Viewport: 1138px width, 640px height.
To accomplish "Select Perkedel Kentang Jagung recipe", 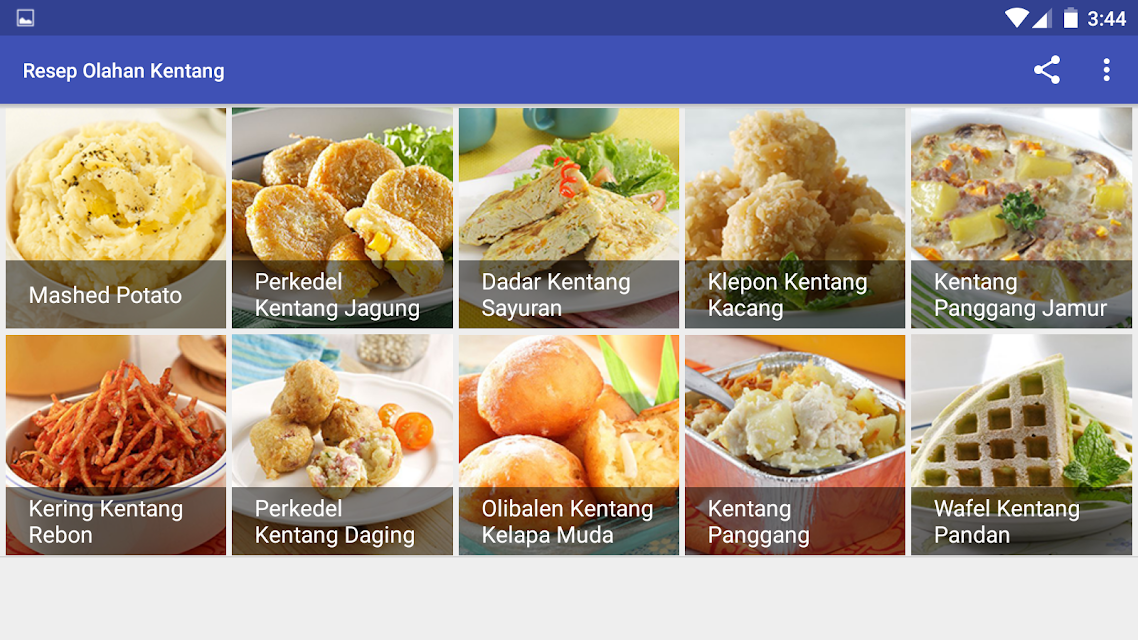I will 343,218.
